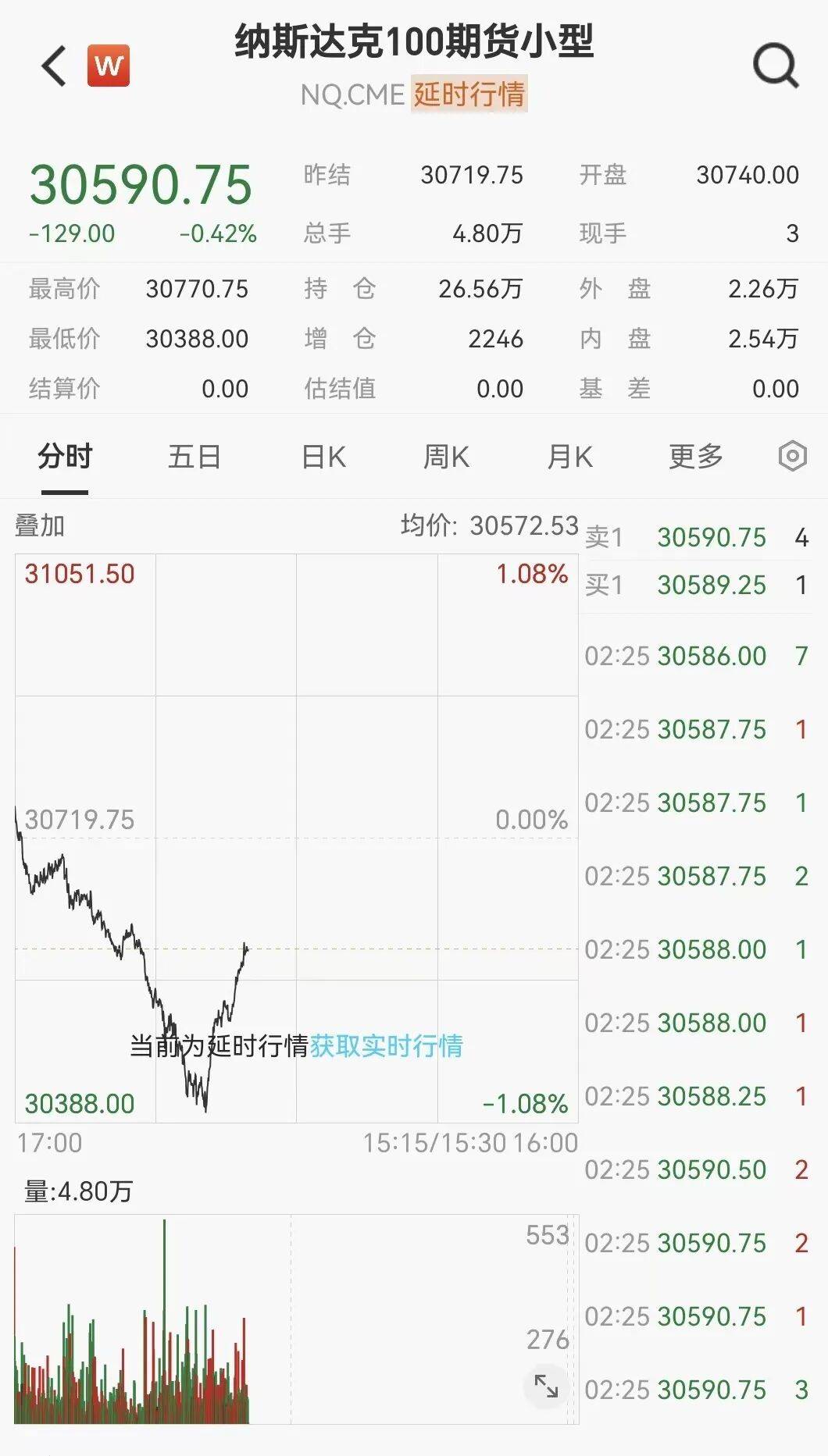Switch to the 五日 tab
This screenshot has width=828, height=1456.
pyautogui.click(x=194, y=456)
